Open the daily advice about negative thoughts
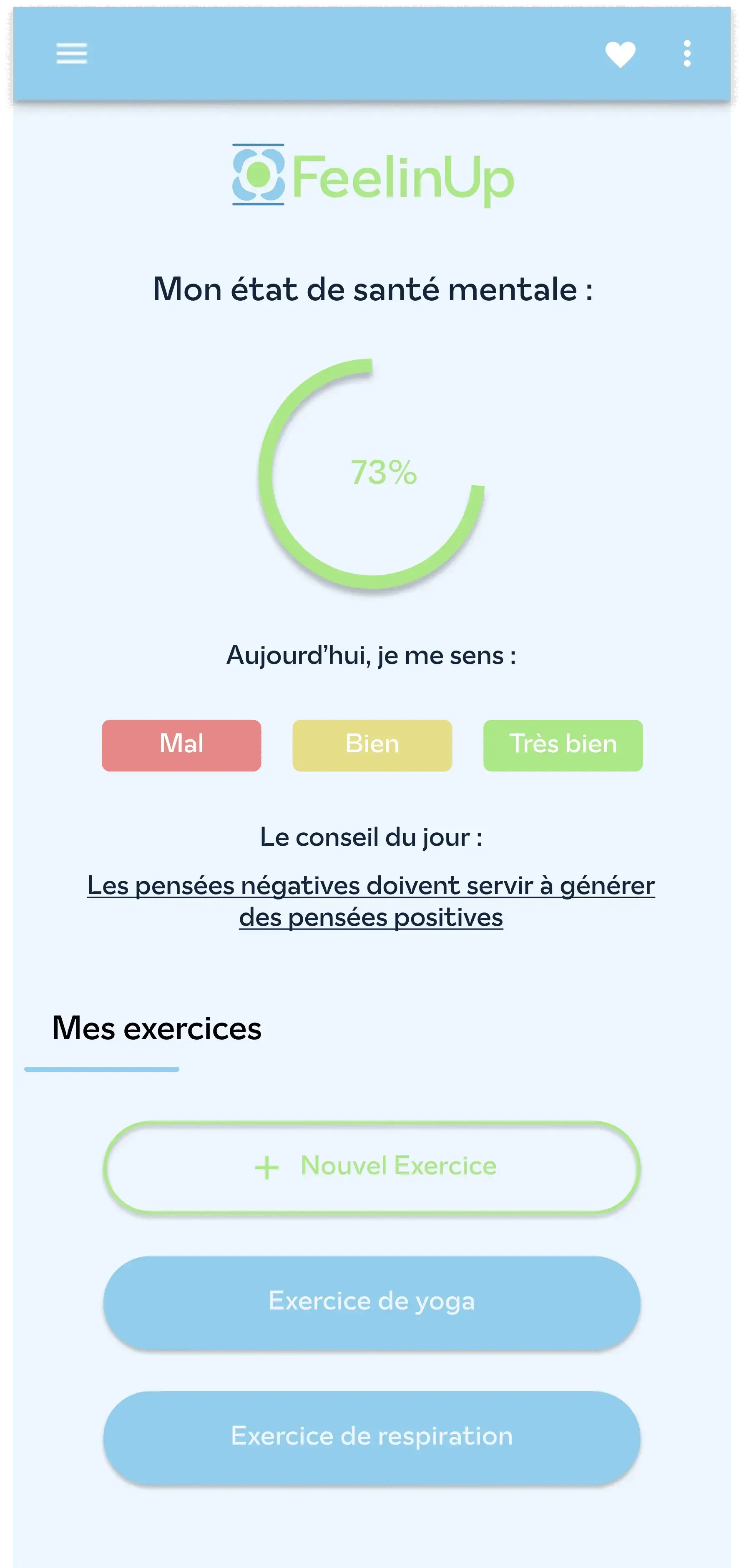744x1568 pixels. coord(372,901)
